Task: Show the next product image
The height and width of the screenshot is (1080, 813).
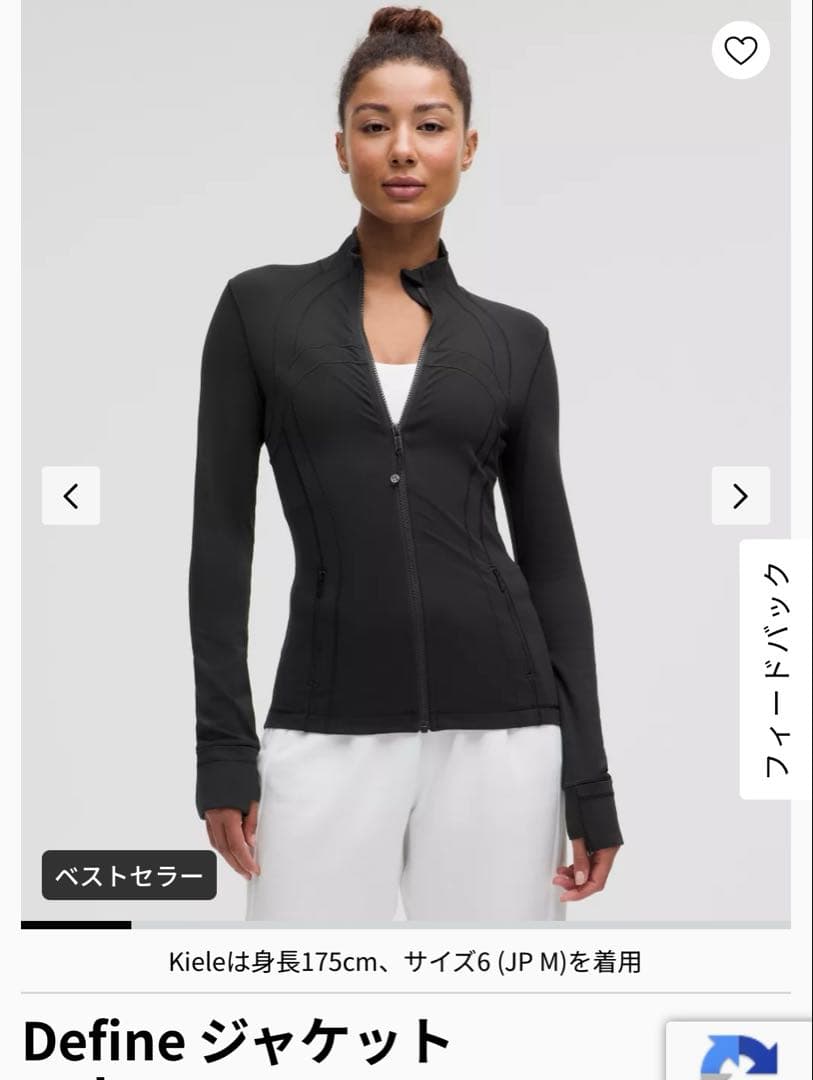Action: click(740, 495)
